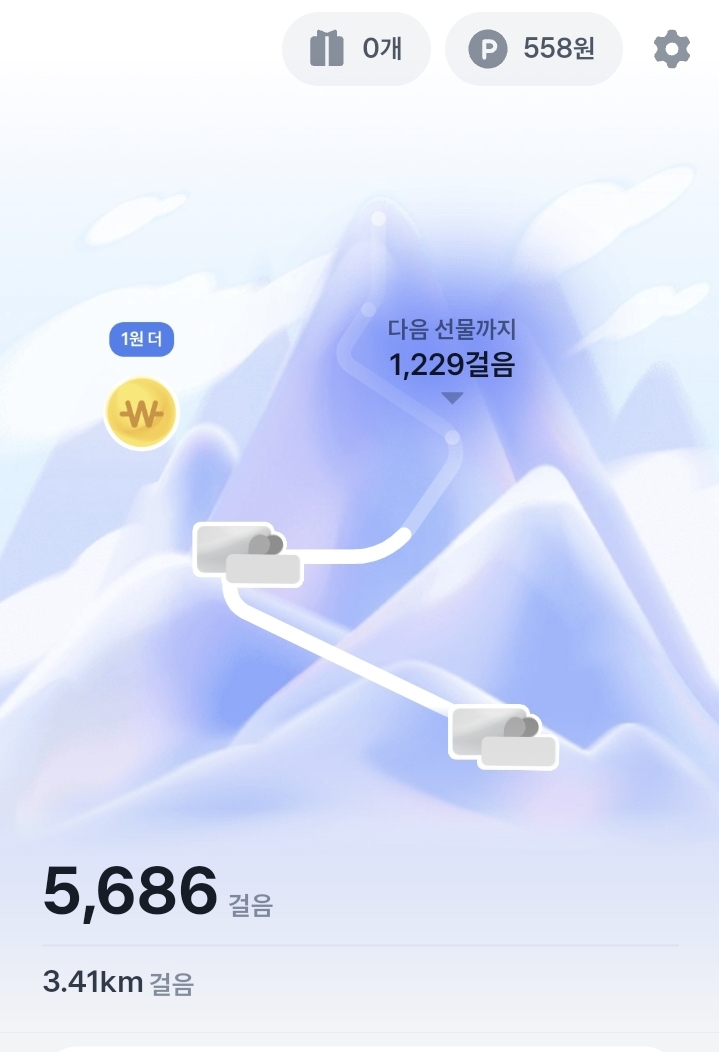
Task: Collect the gold won coin reward
Action: pos(142,413)
